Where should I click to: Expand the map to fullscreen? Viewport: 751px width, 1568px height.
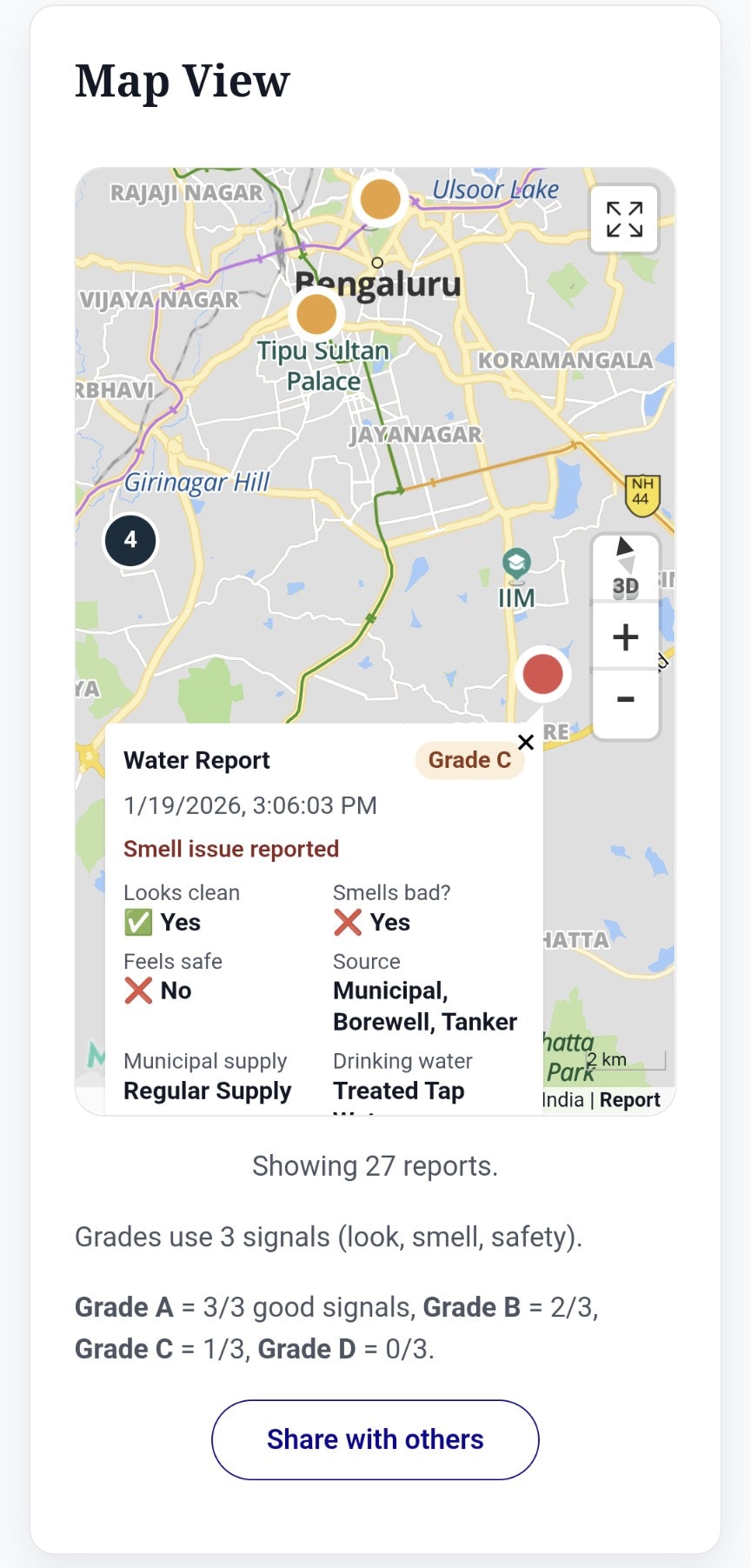(625, 220)
